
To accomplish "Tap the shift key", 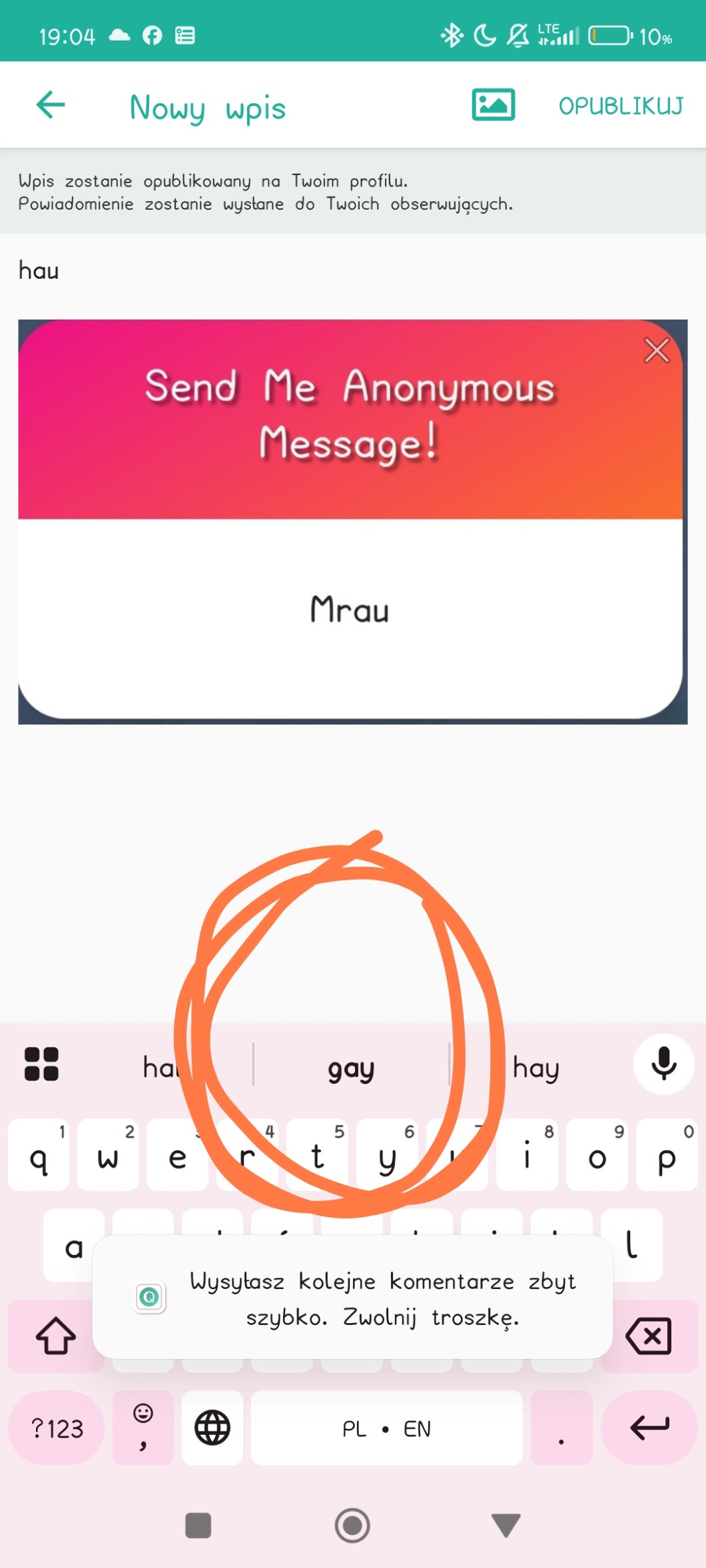I will click(x=55, y=1336).
